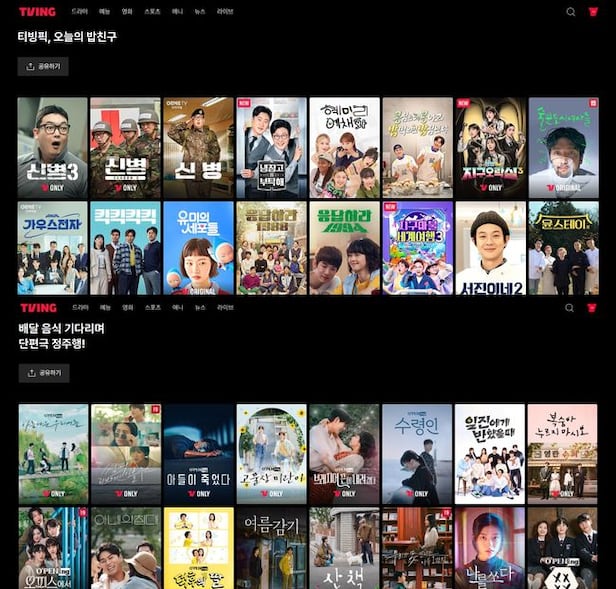Open the 신병3 poster
616x589 pixels.
52,147
